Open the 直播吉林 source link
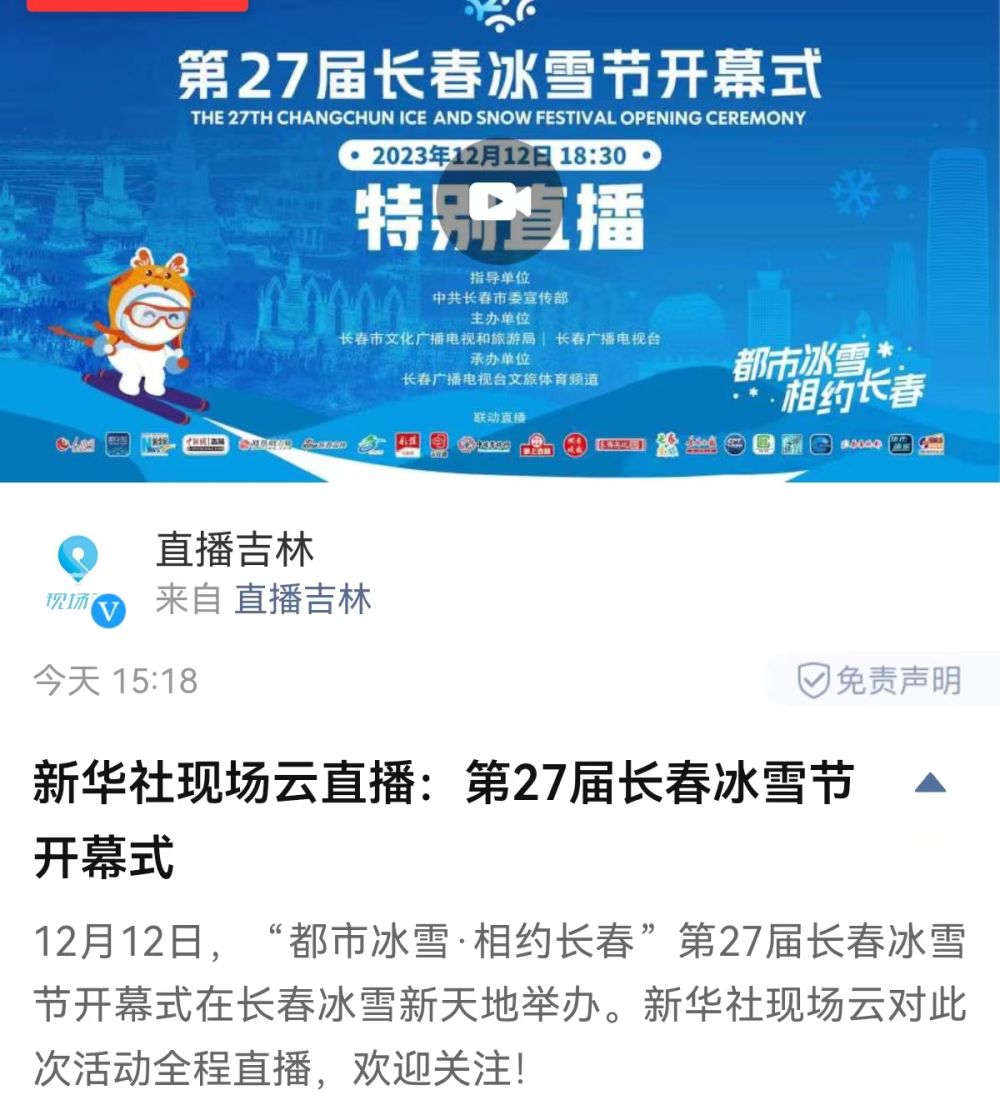The image size is (1000, 1100). (303, 599)
